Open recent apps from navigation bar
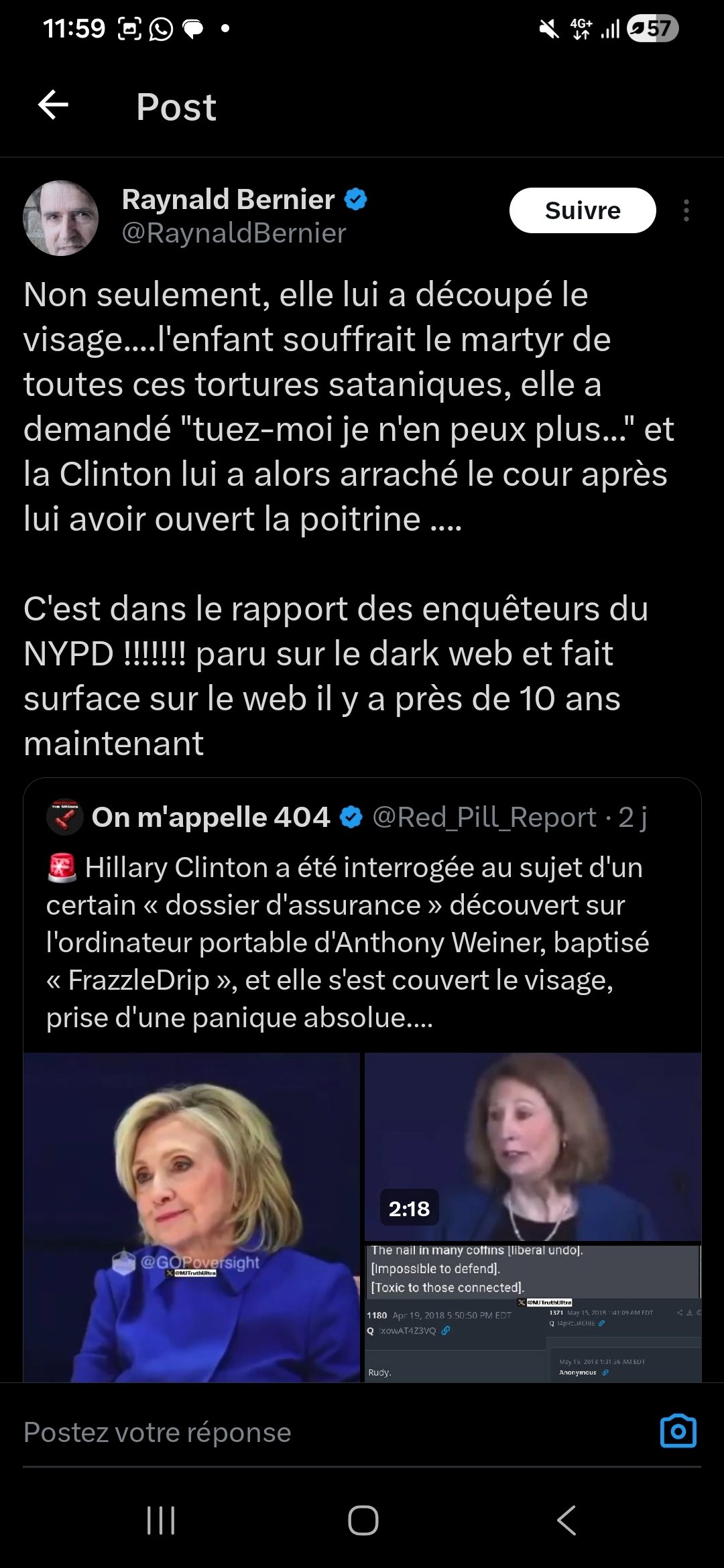Viewport: 724px width, 1568px height. point(161,1520)
